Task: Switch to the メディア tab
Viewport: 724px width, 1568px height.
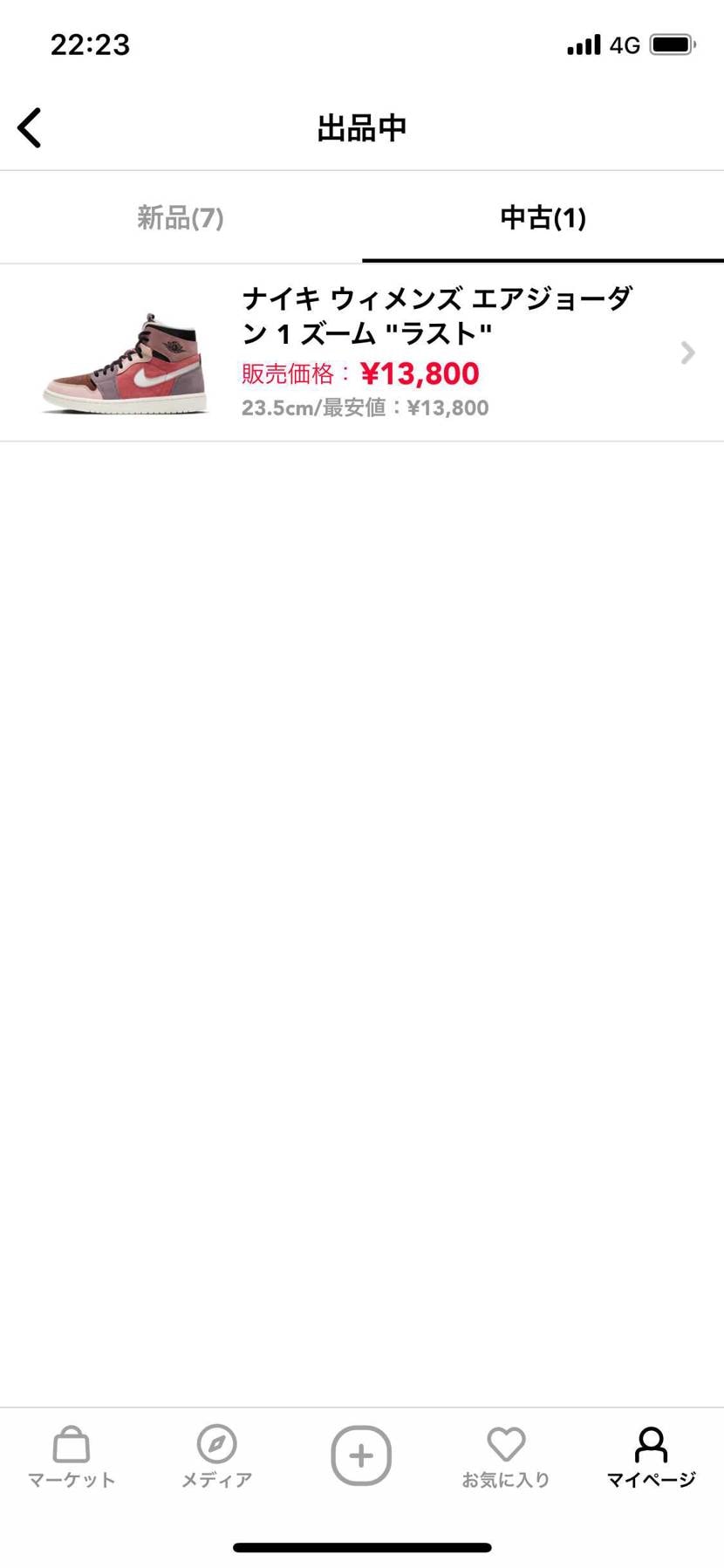Action: (x=216, y=1455)
